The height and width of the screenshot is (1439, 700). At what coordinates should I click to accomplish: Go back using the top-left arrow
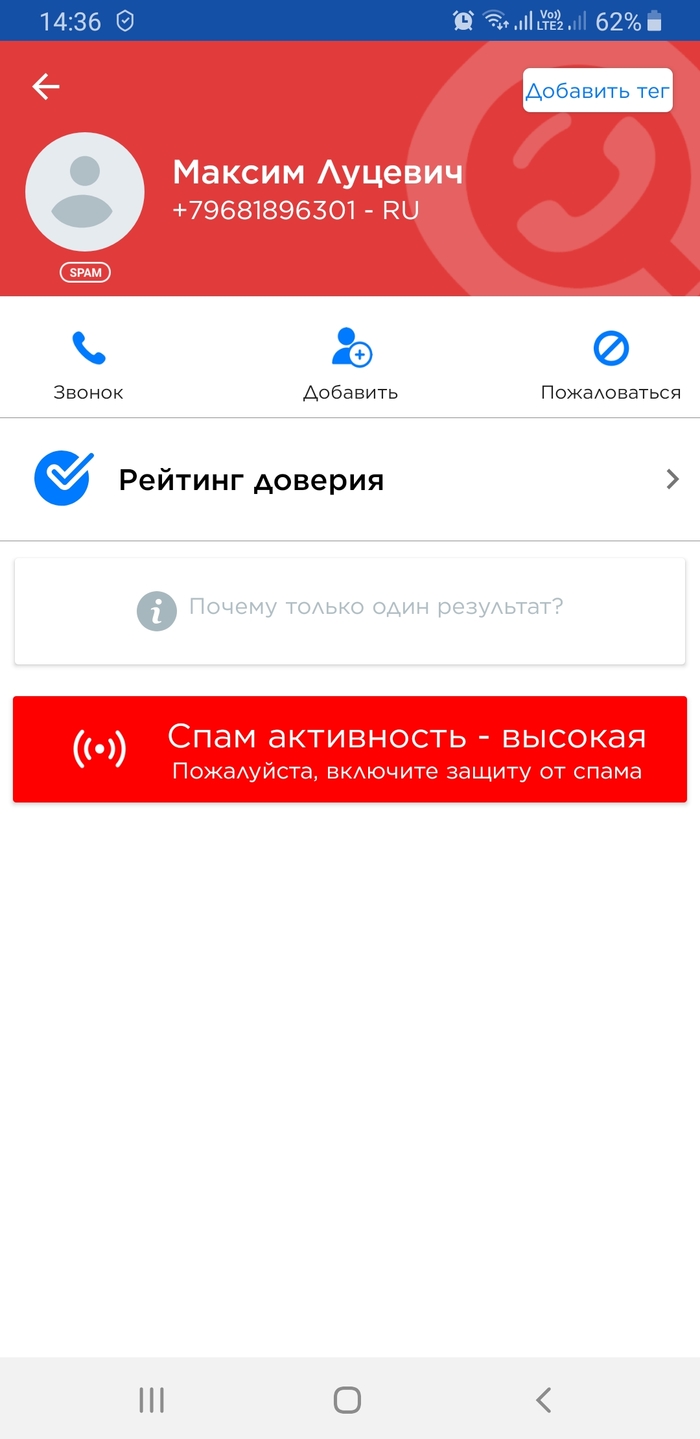(46, 87)
